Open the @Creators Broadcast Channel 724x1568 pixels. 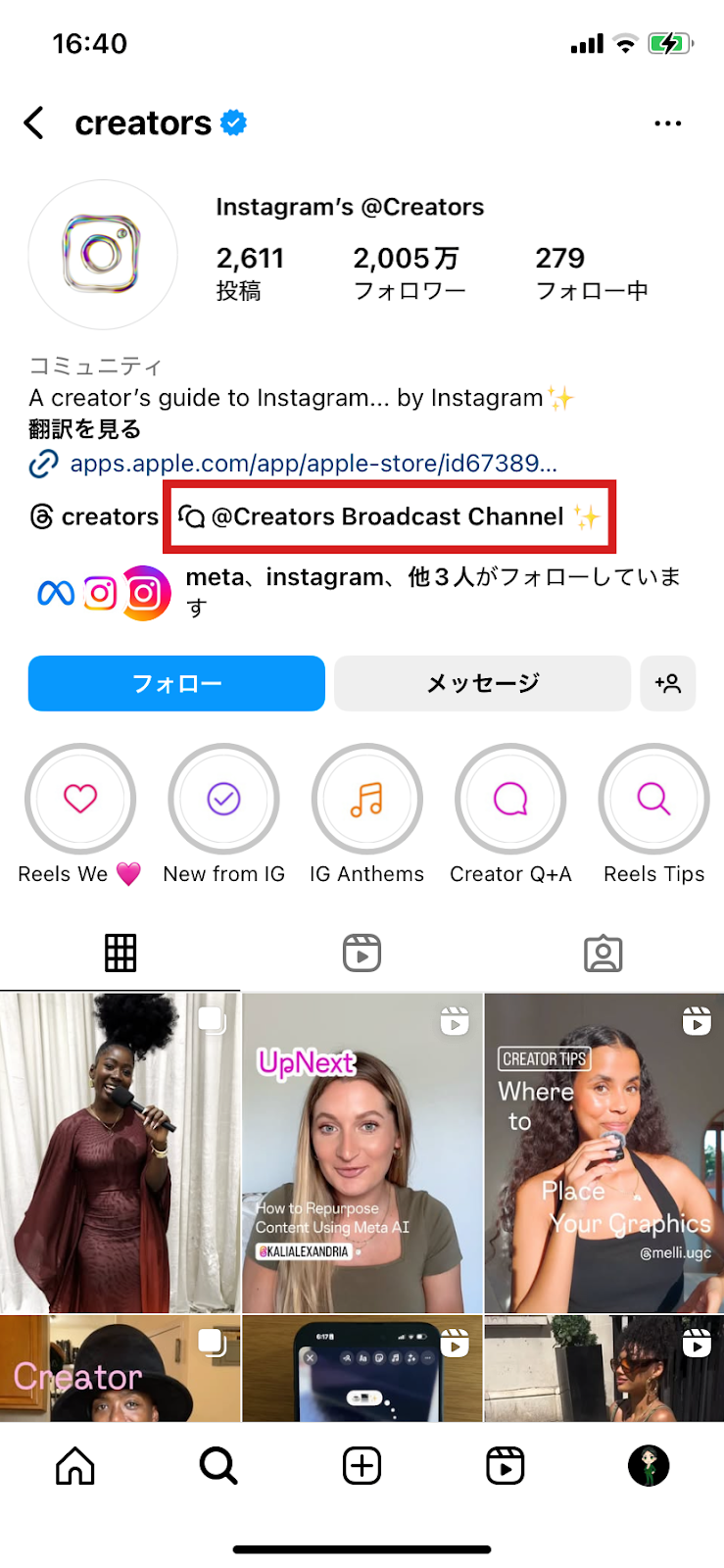pos(388,516)
